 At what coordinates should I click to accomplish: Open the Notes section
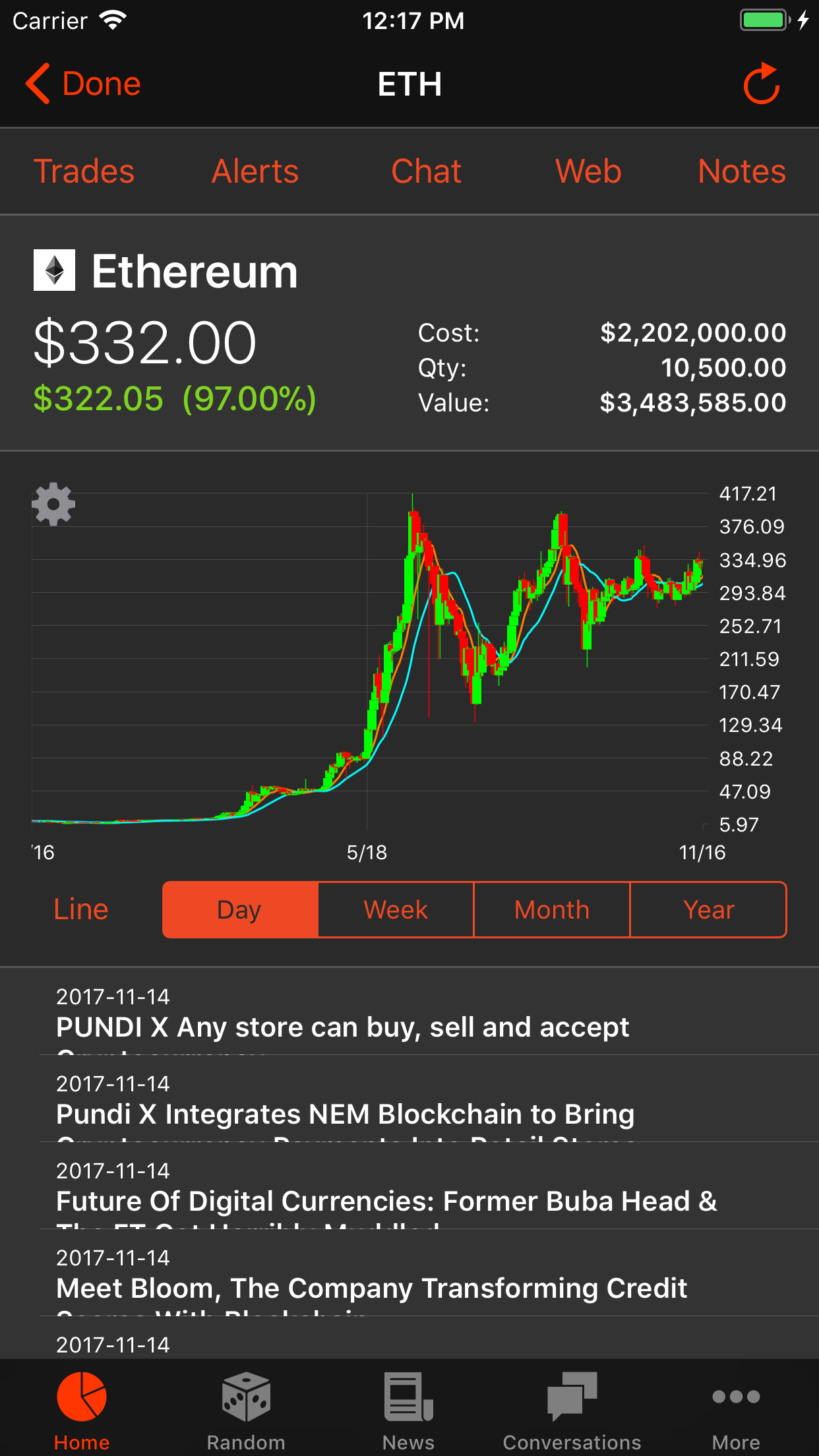tap(741, 171)
